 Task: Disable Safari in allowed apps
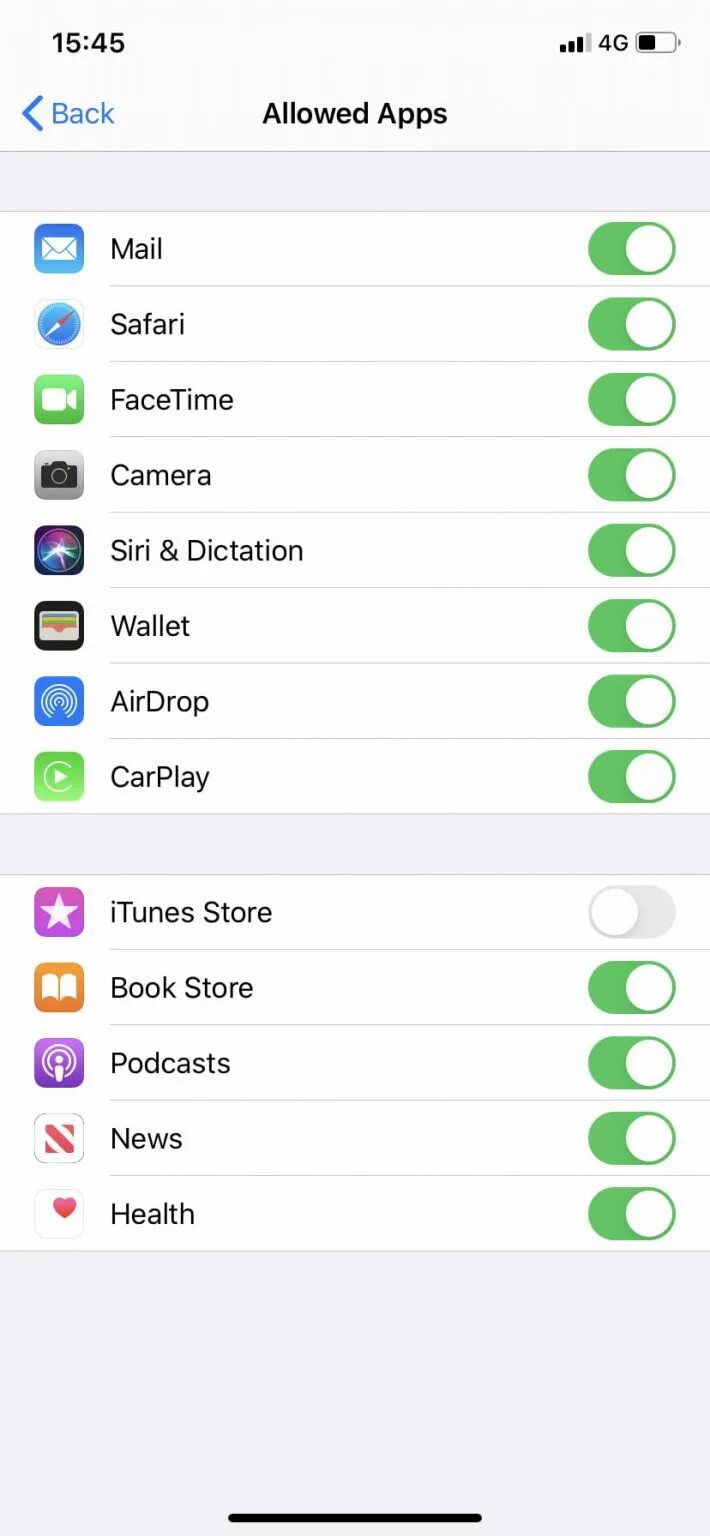[632, 324]
